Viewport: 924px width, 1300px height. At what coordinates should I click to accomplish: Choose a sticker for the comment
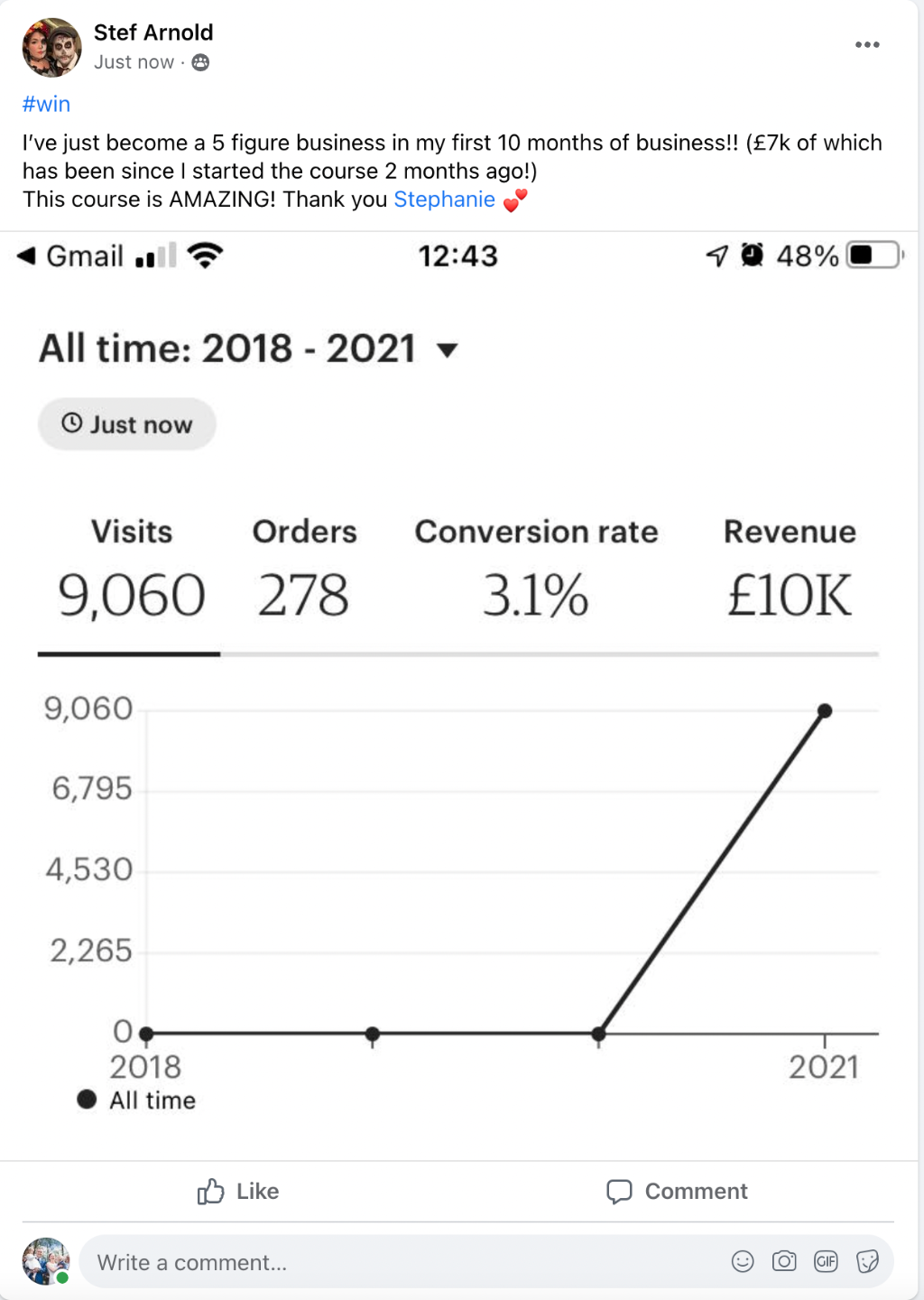(867, 1261)
